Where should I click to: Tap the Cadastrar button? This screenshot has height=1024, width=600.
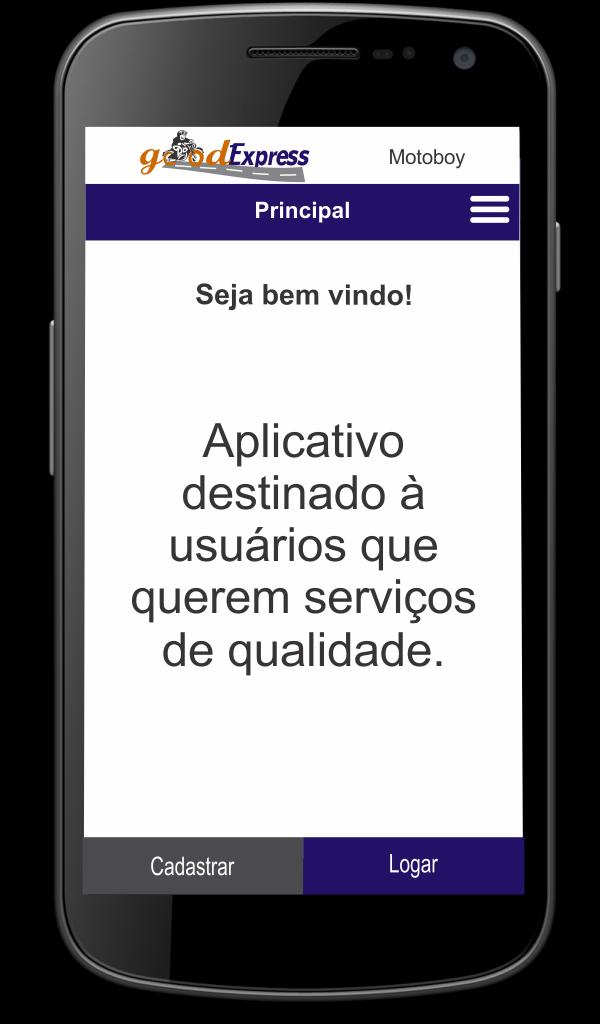point(192,866)
